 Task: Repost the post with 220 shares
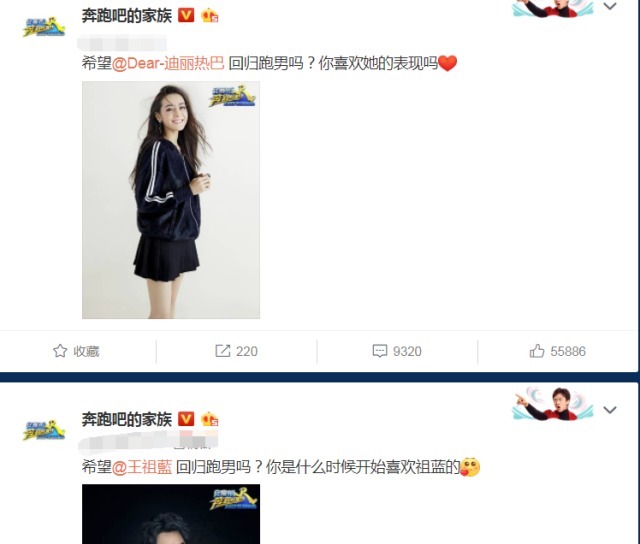coord(236,351)
